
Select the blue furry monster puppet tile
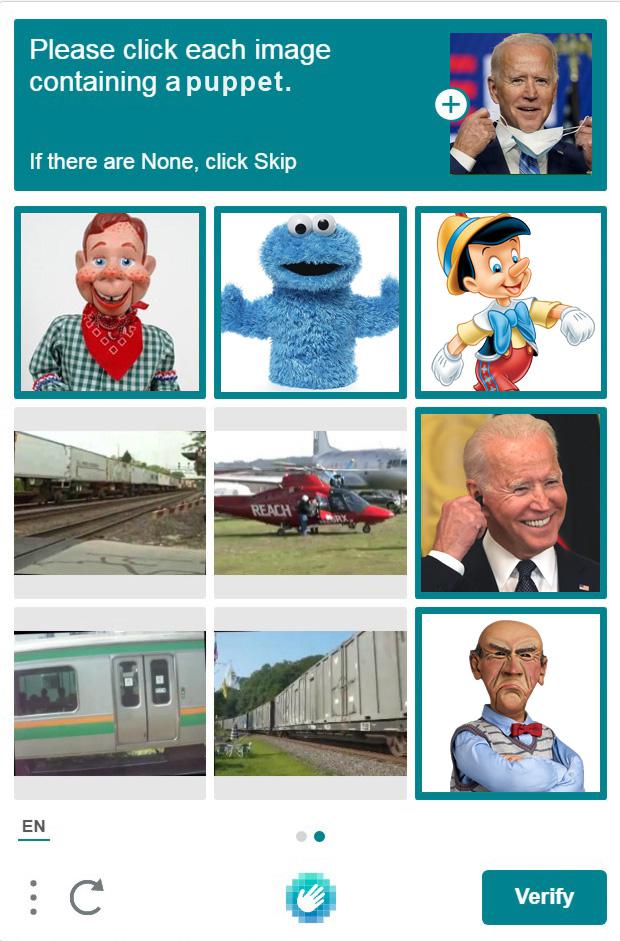(310, 302)
